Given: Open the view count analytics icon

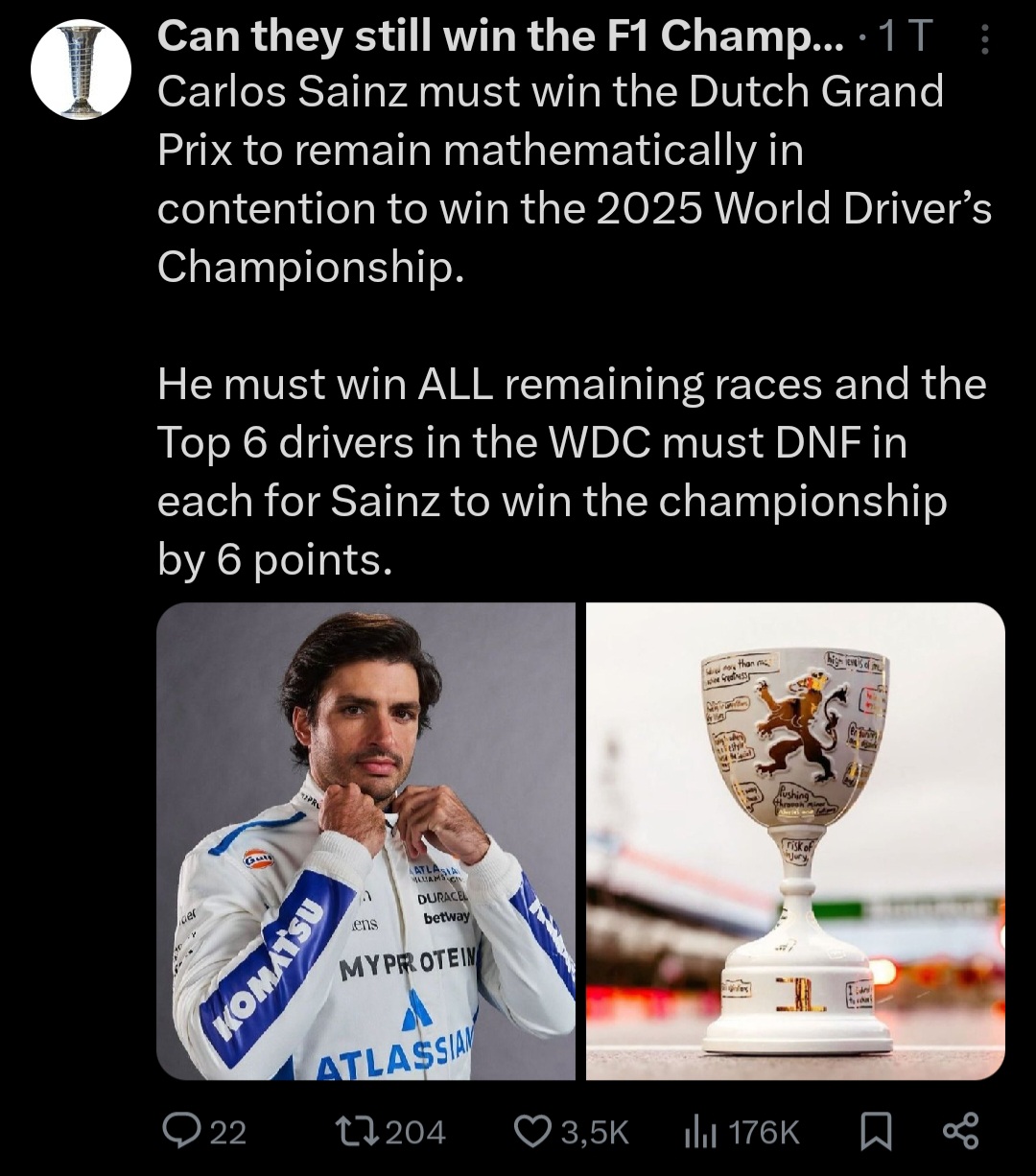Looking at the screenshot, I should (x=698, y=1132).
